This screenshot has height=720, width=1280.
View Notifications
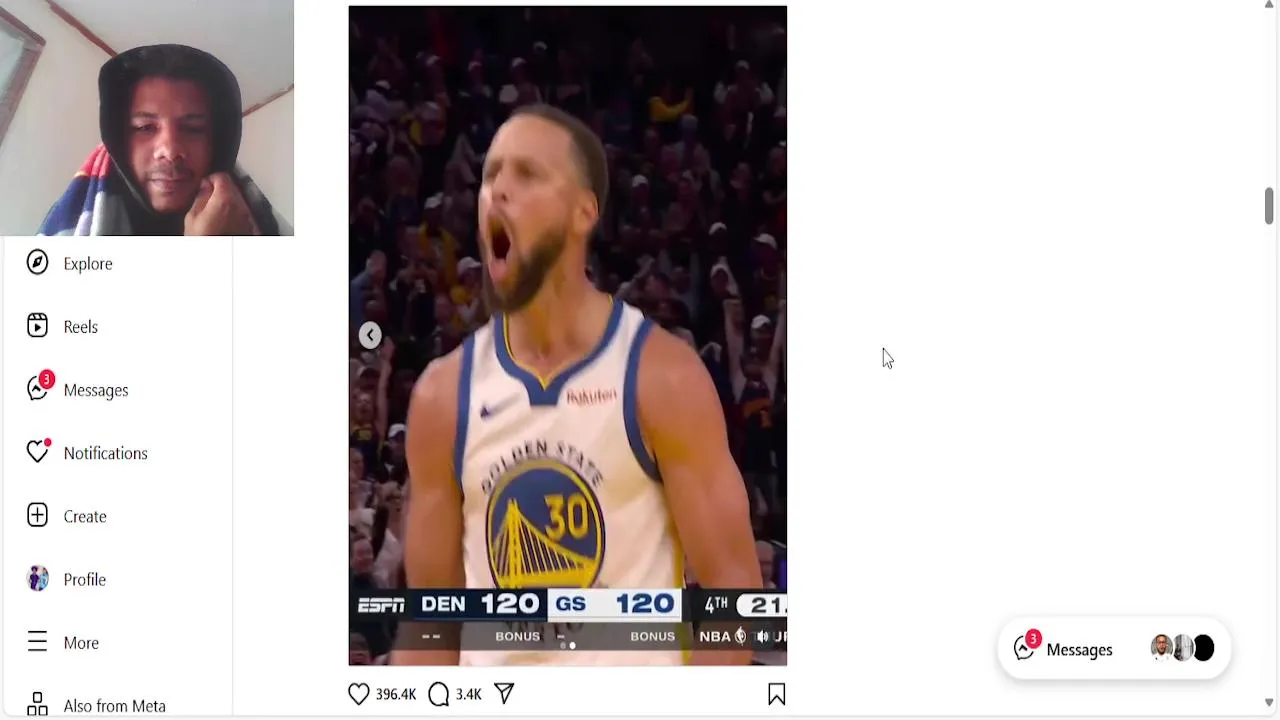[x=104, y=453]
